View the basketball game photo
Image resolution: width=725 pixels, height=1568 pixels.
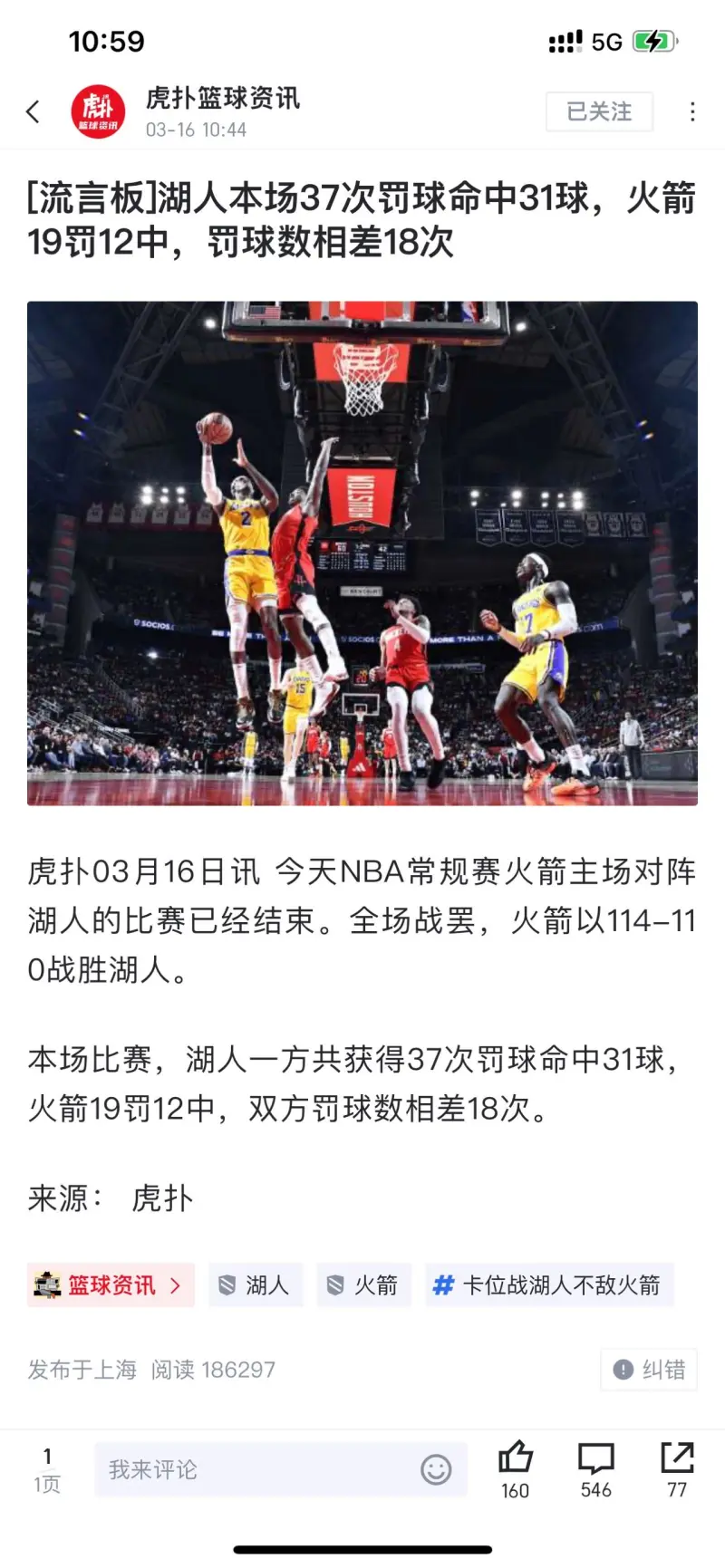point(362,553)
